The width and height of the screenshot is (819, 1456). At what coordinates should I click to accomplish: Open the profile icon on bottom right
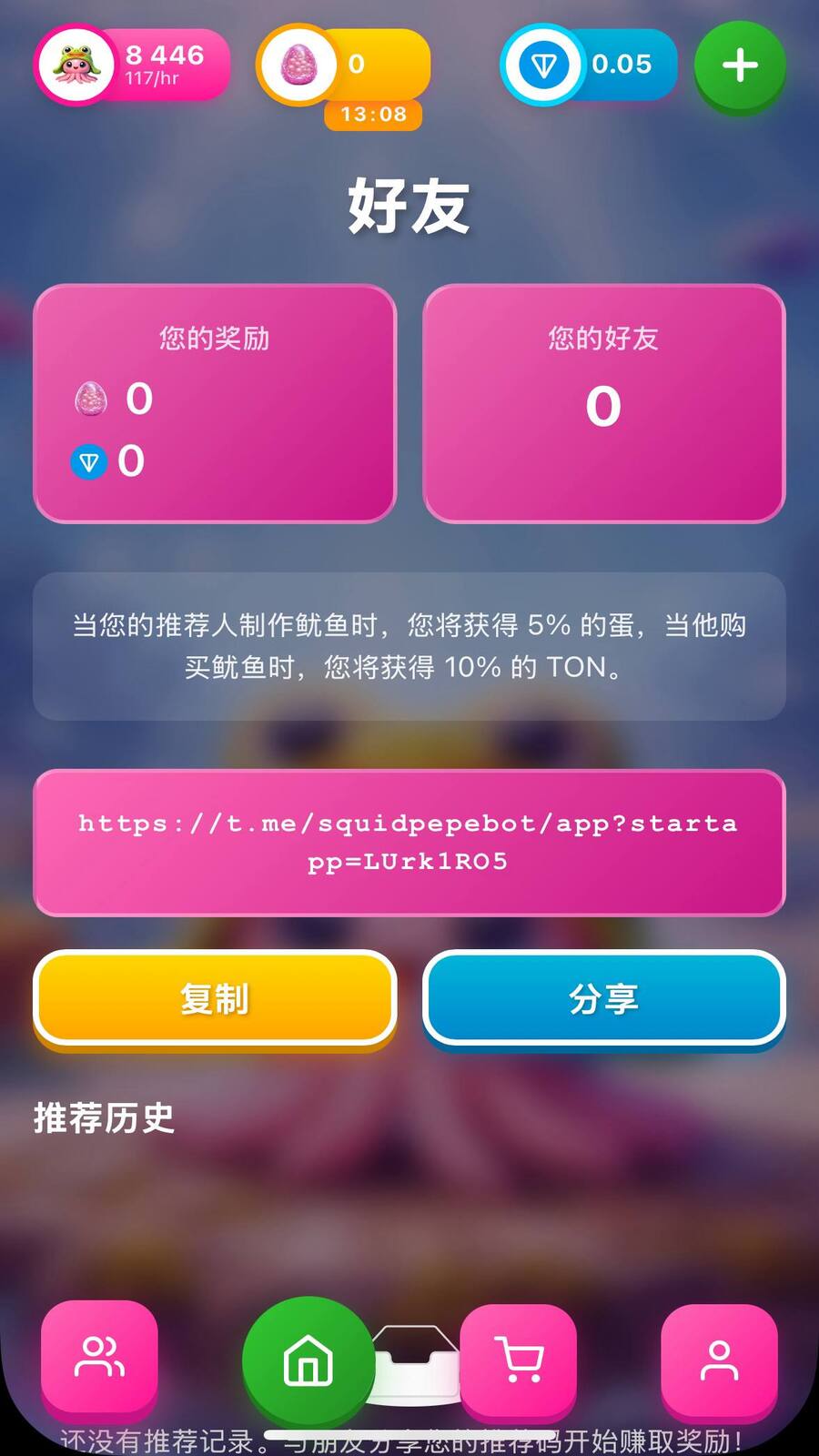(x=719, y=1358)
